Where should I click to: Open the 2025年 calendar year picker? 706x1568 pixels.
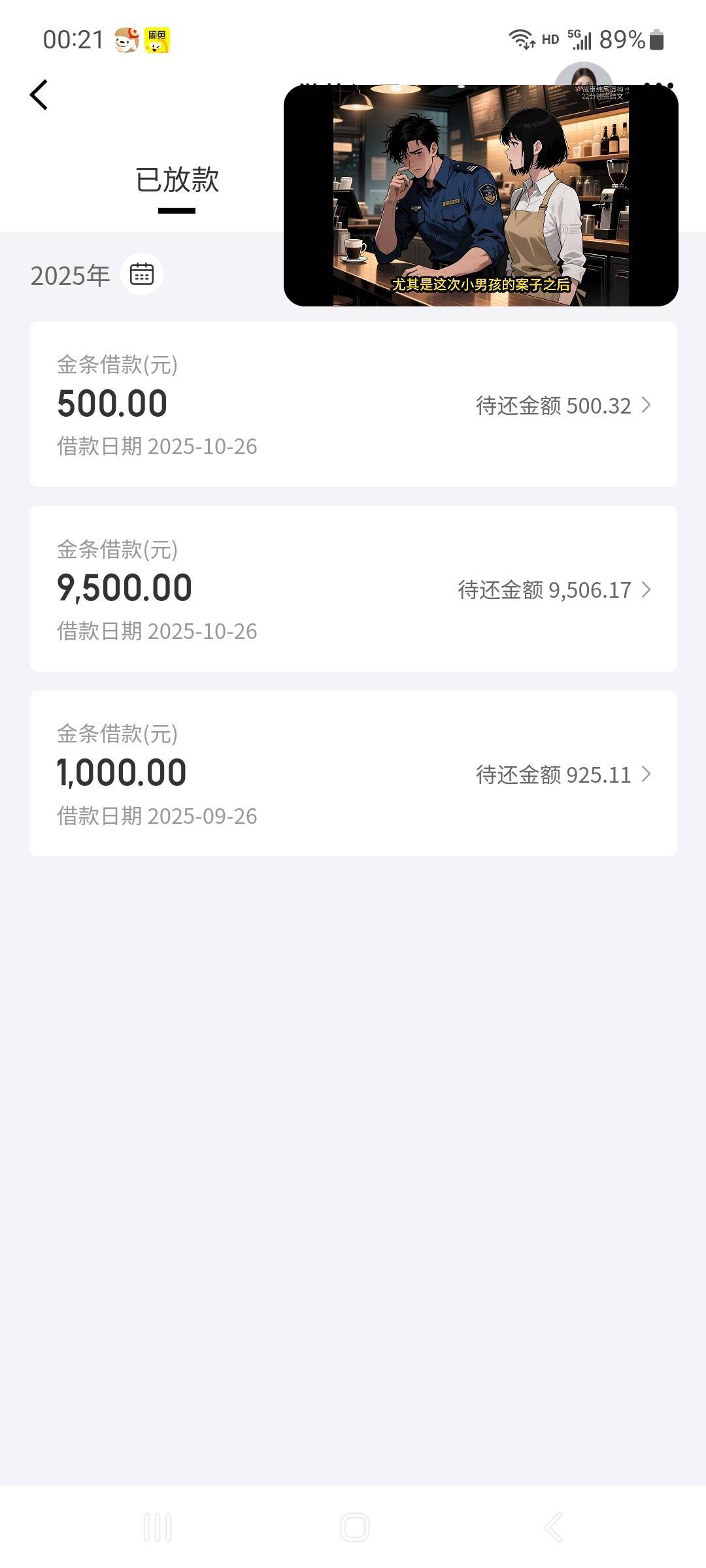click(141, 274)
